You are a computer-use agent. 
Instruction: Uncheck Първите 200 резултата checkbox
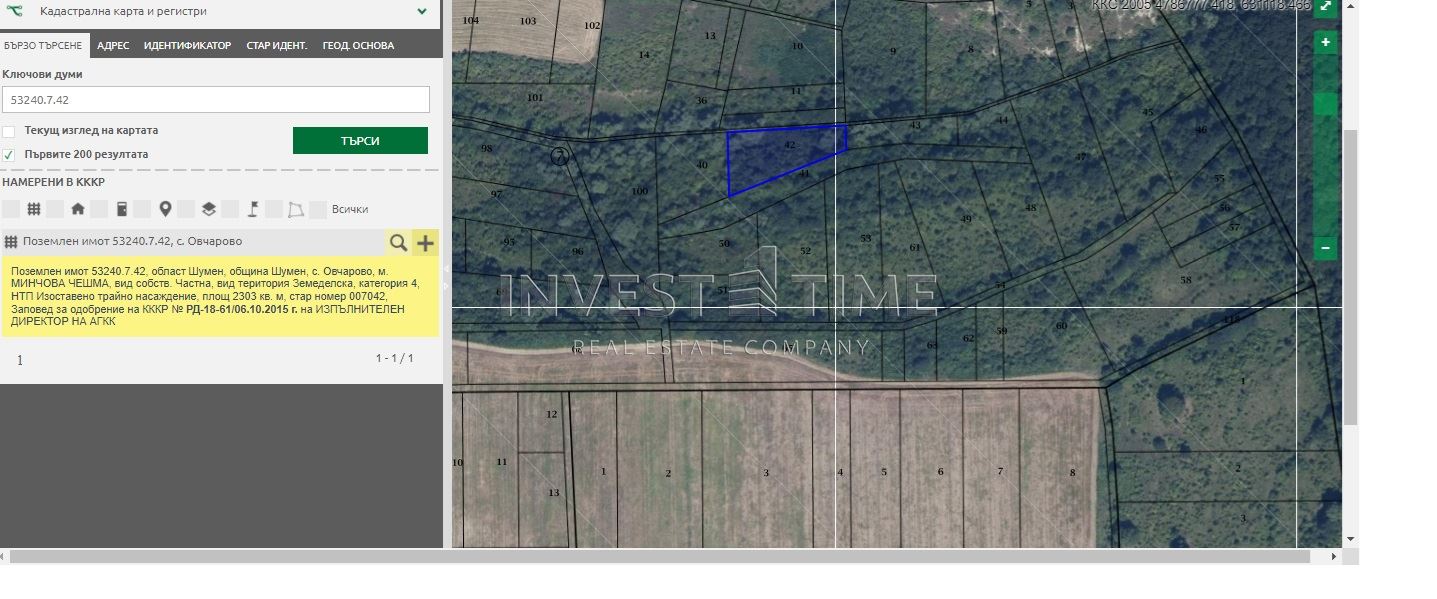9,155
